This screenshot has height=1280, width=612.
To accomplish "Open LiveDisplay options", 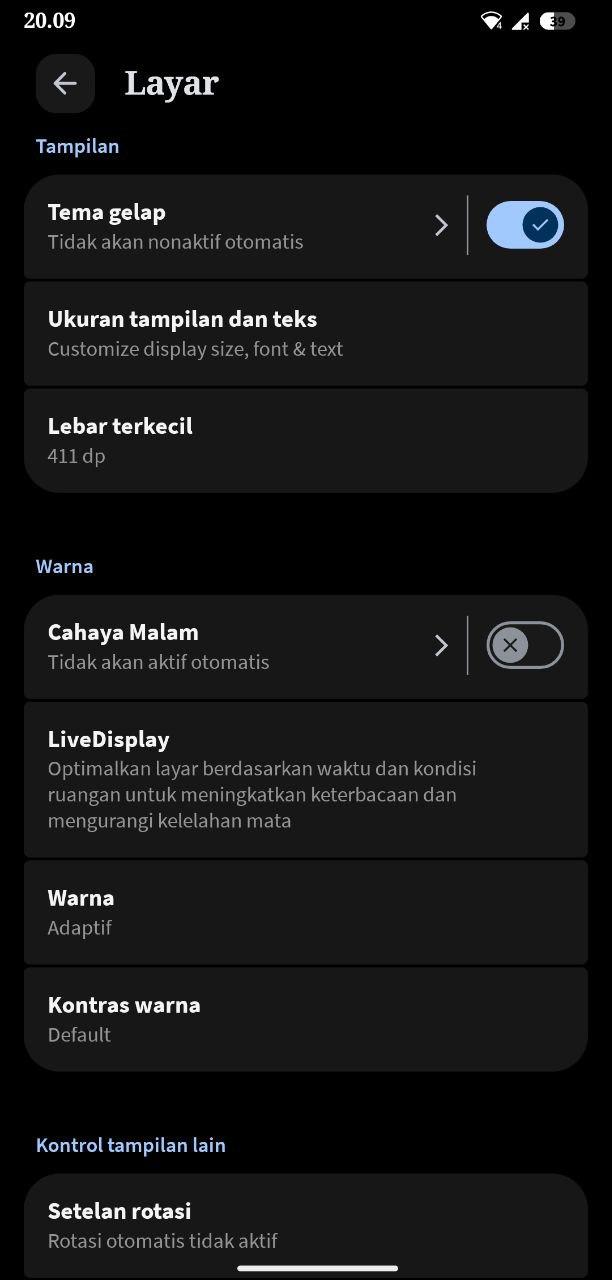I will 305,779.
